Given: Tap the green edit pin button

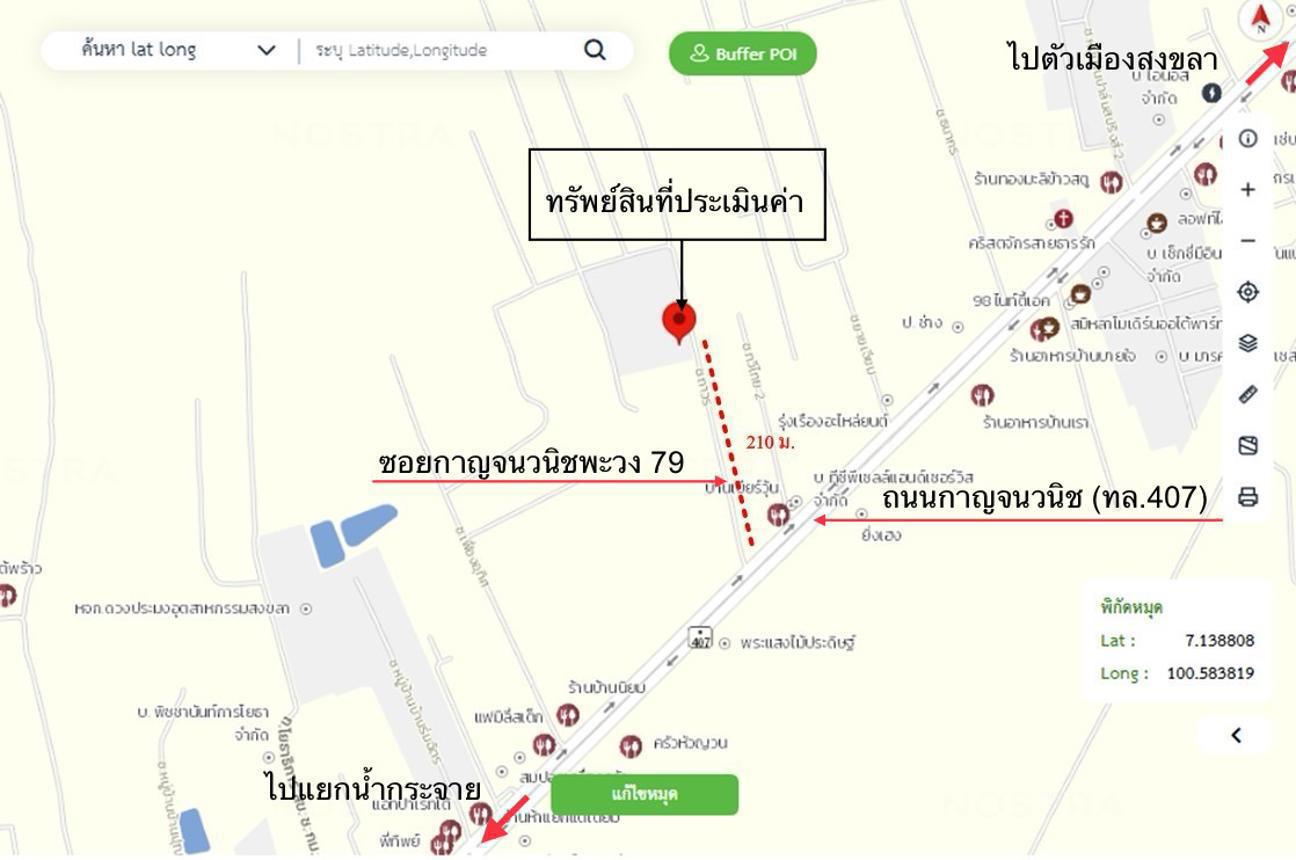Looking at the screenshot, I should coord(644,795).
